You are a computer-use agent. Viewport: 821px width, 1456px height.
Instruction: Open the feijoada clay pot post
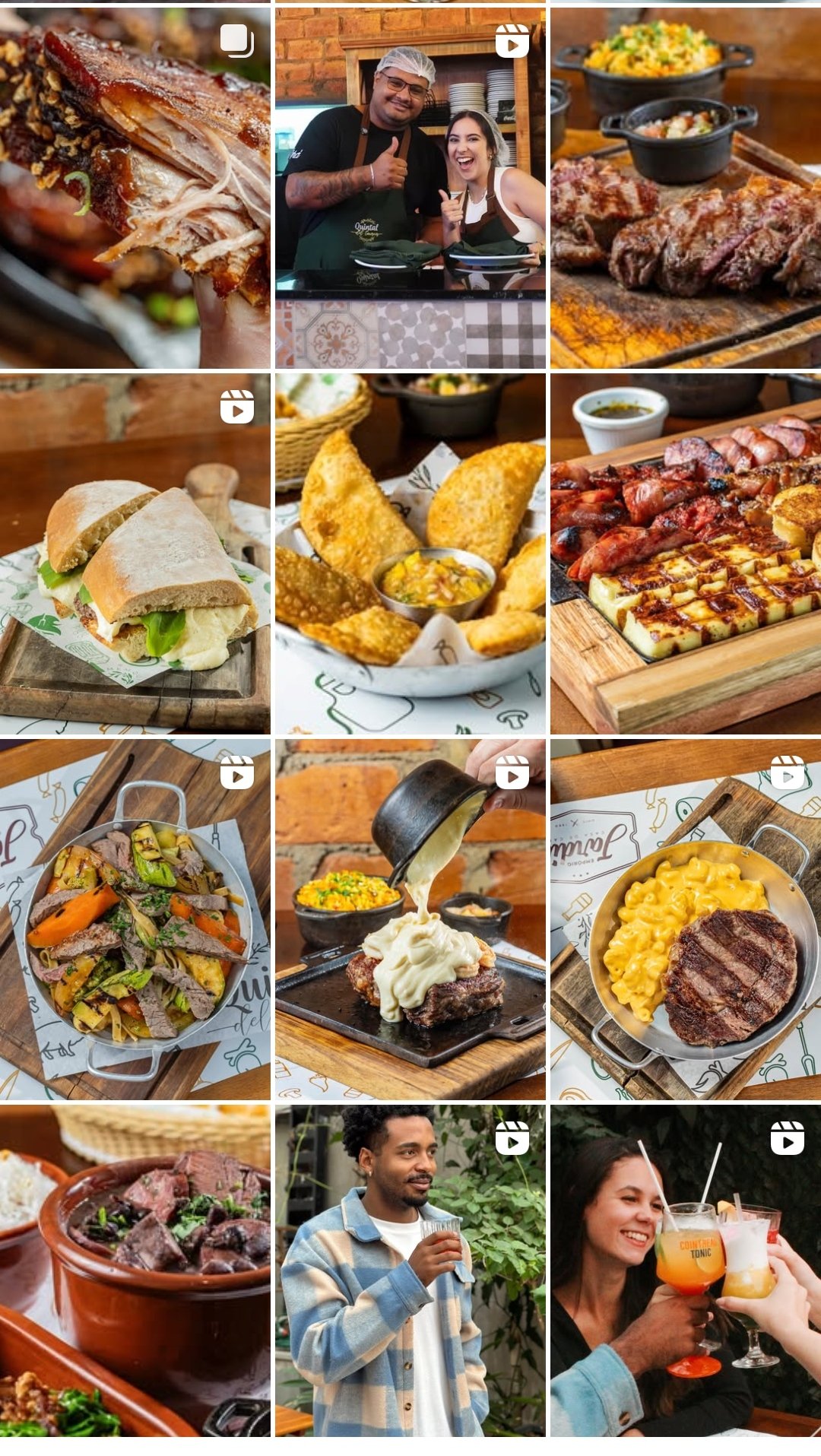point(135,1270)
